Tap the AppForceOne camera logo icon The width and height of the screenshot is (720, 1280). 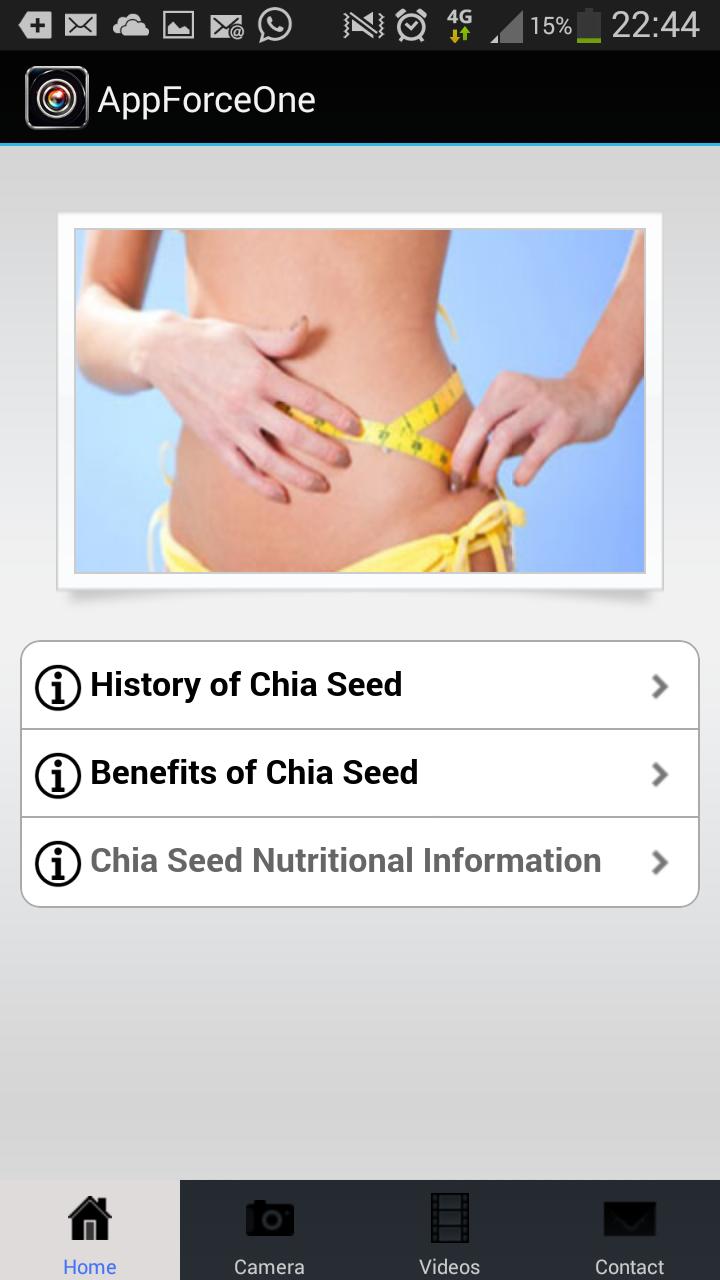point(56,99)
